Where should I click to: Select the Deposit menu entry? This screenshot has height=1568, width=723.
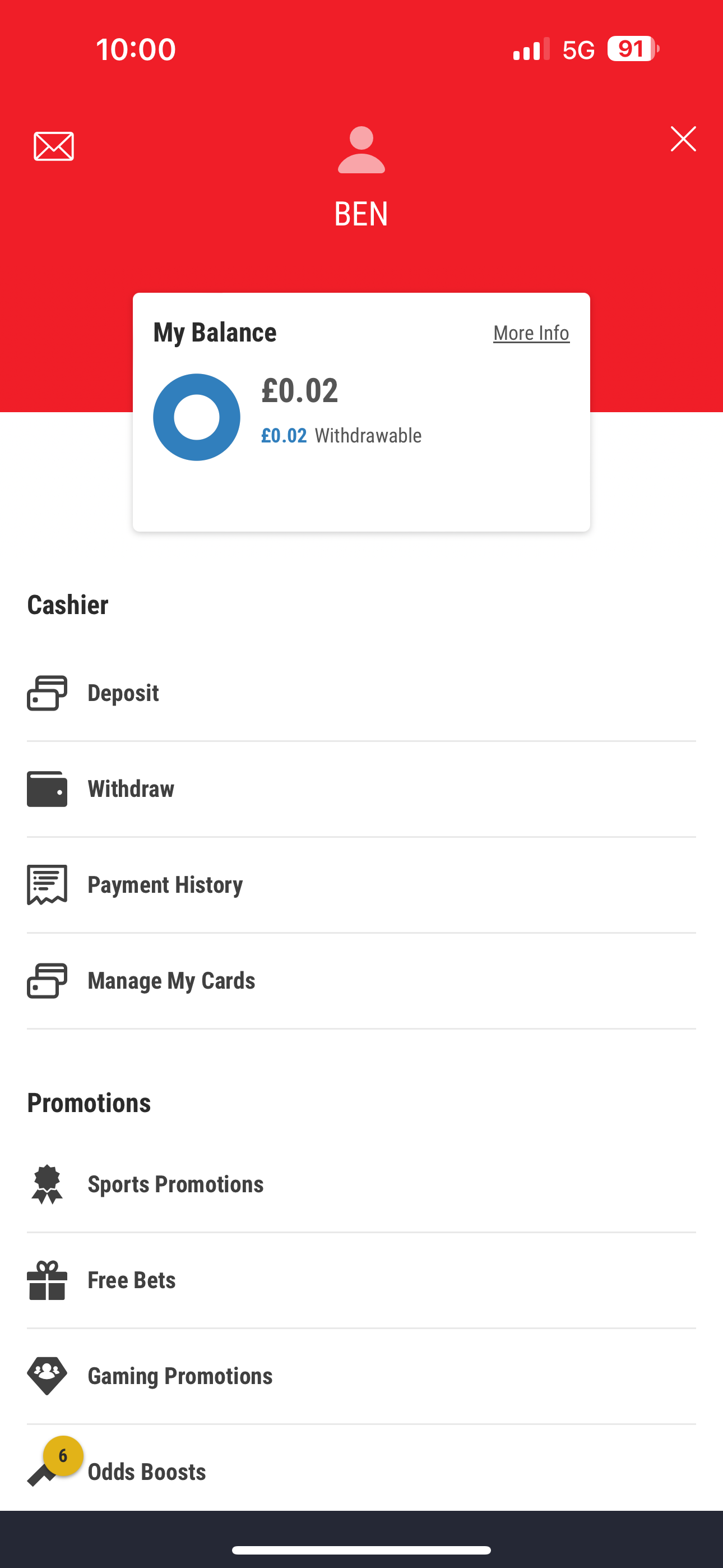(123, 692)
